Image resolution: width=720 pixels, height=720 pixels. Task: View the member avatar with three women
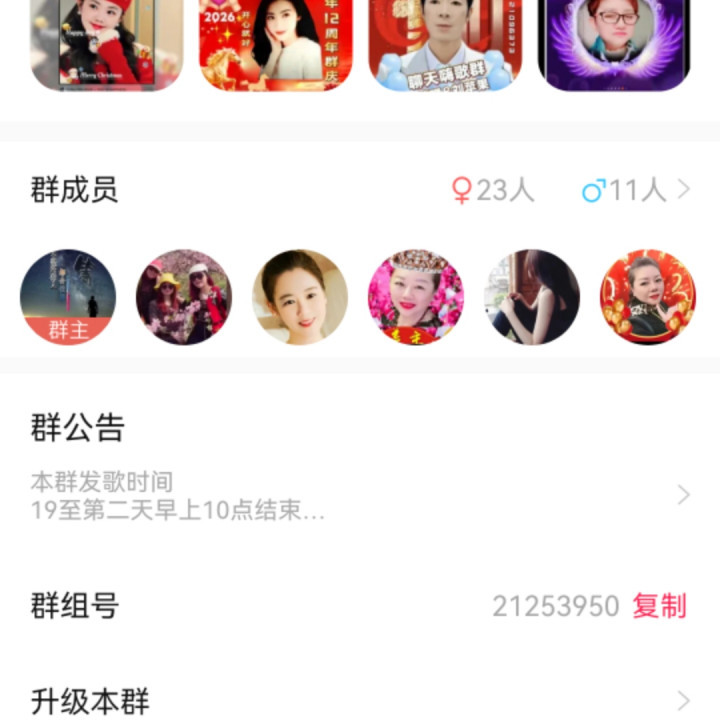pos(184,297)
